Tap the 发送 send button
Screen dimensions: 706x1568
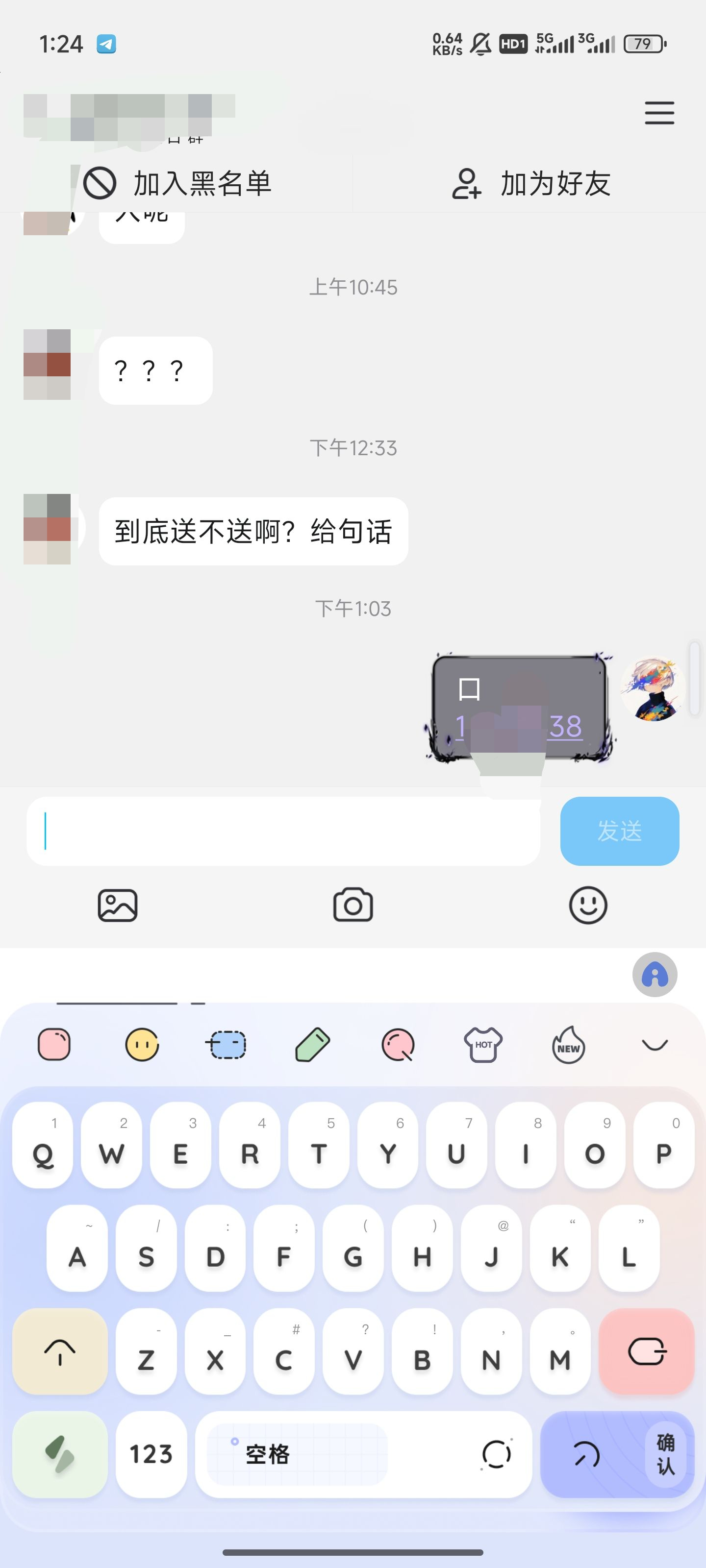[620, 831]
